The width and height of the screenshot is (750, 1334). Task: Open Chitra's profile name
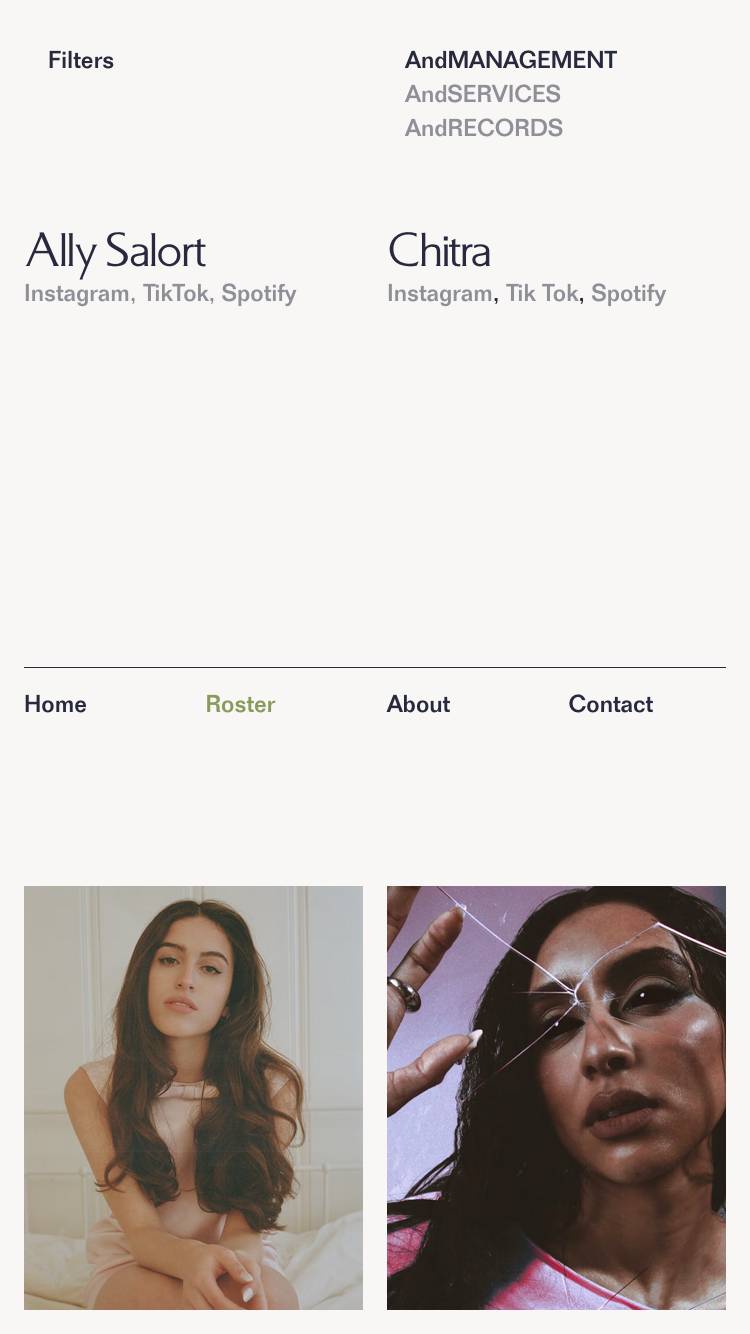(x=438, y=251)
